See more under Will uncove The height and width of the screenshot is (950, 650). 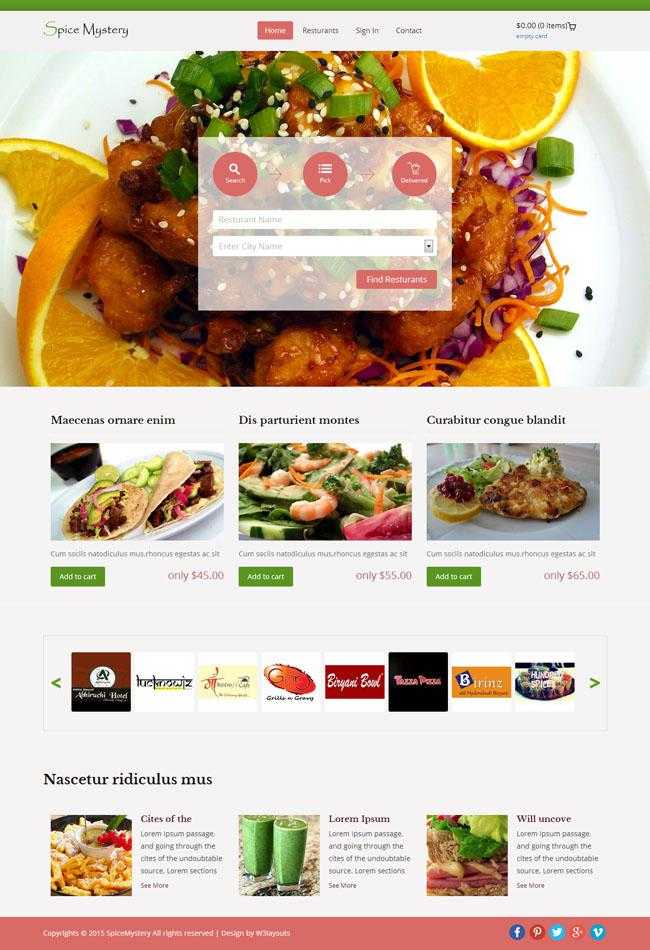[x=530, y=885]
